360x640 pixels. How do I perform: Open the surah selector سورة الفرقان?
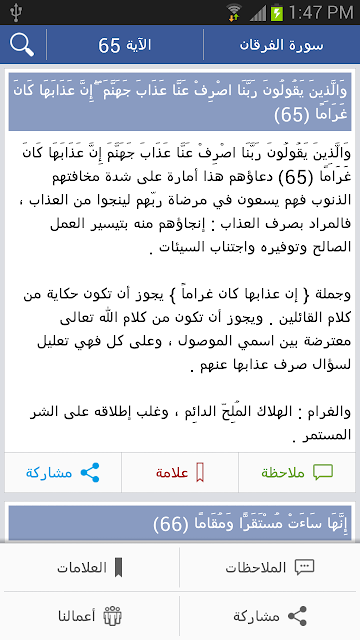pyautogui.click(x=282, y=45)
